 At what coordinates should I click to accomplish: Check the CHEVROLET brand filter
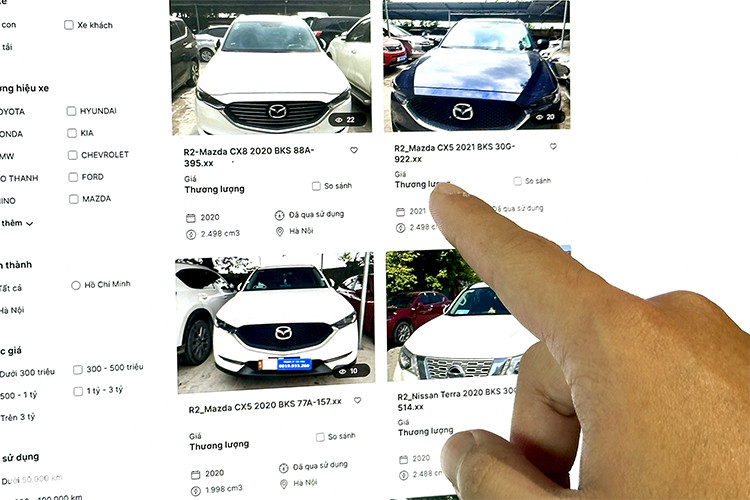point(72,155)
